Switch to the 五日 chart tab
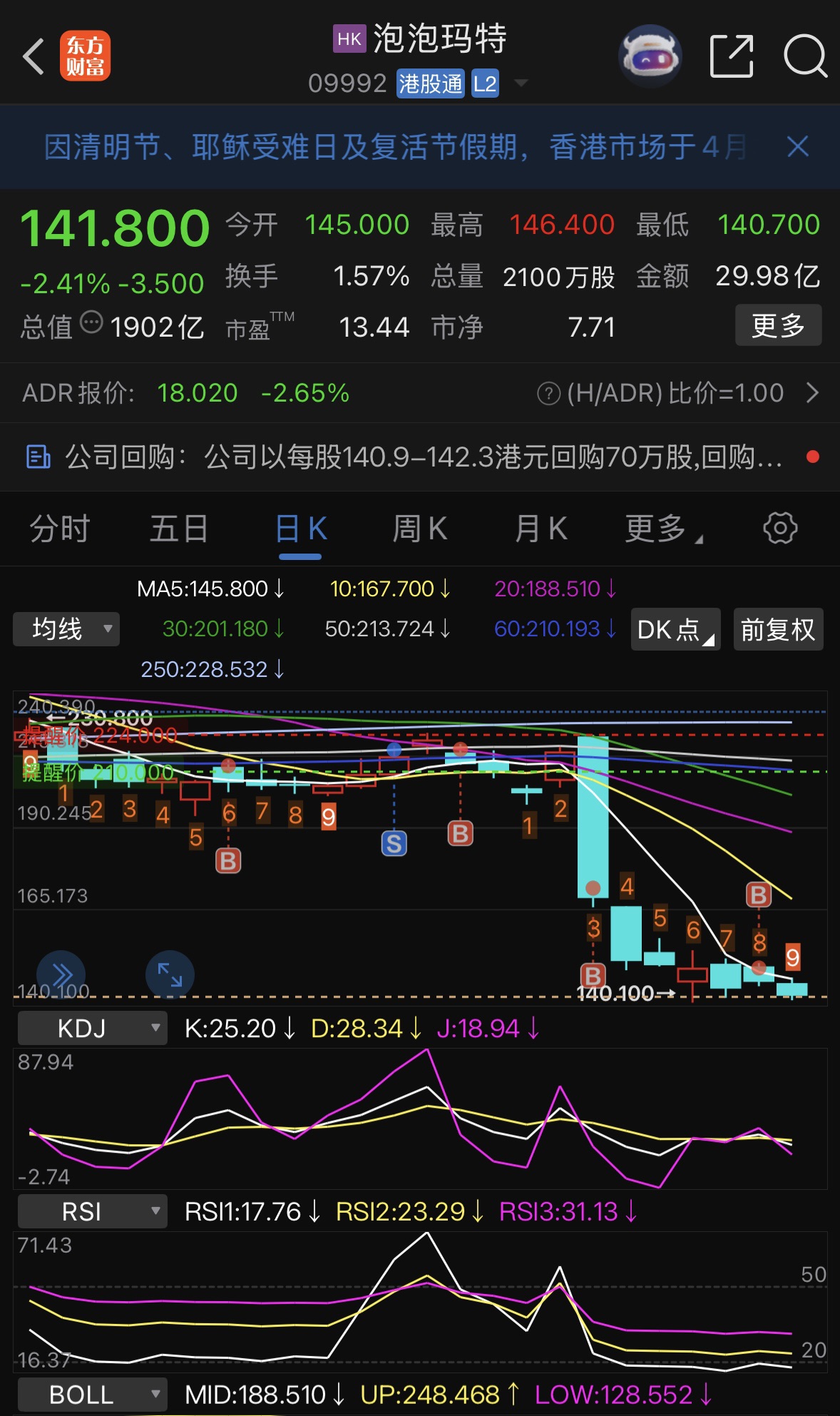This screenshot has width=840, height=1416. [x=179, y=529]
